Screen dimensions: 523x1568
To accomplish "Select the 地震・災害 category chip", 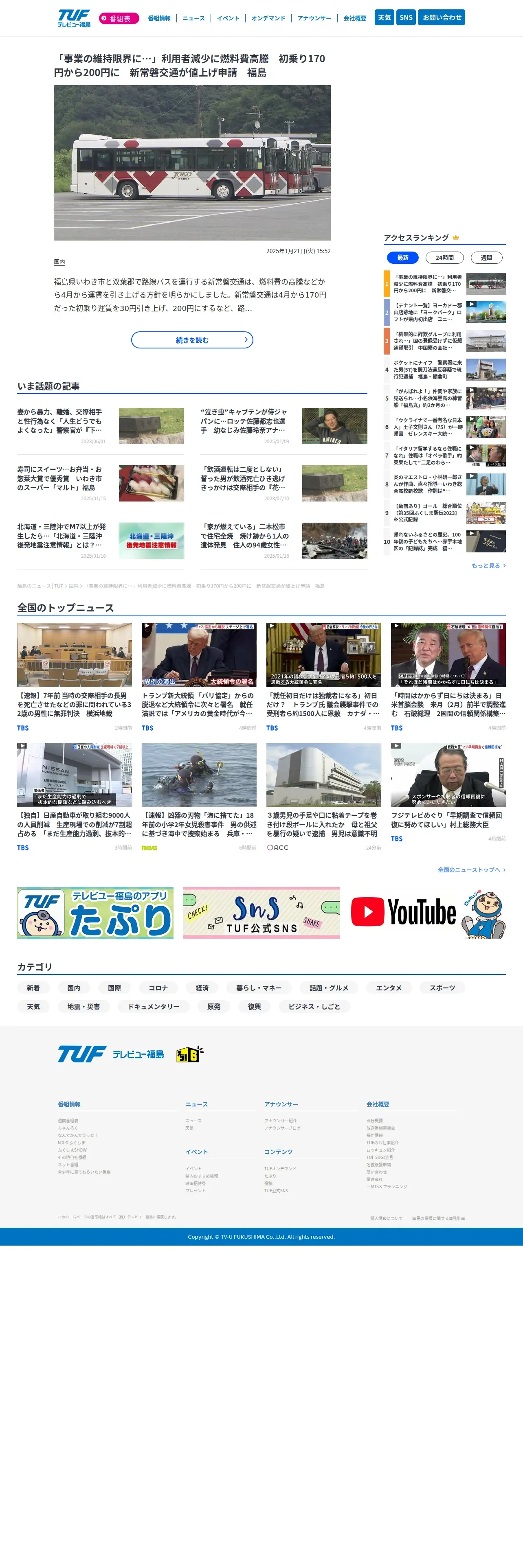I will pyautogui.click(x=84, y=1007).
